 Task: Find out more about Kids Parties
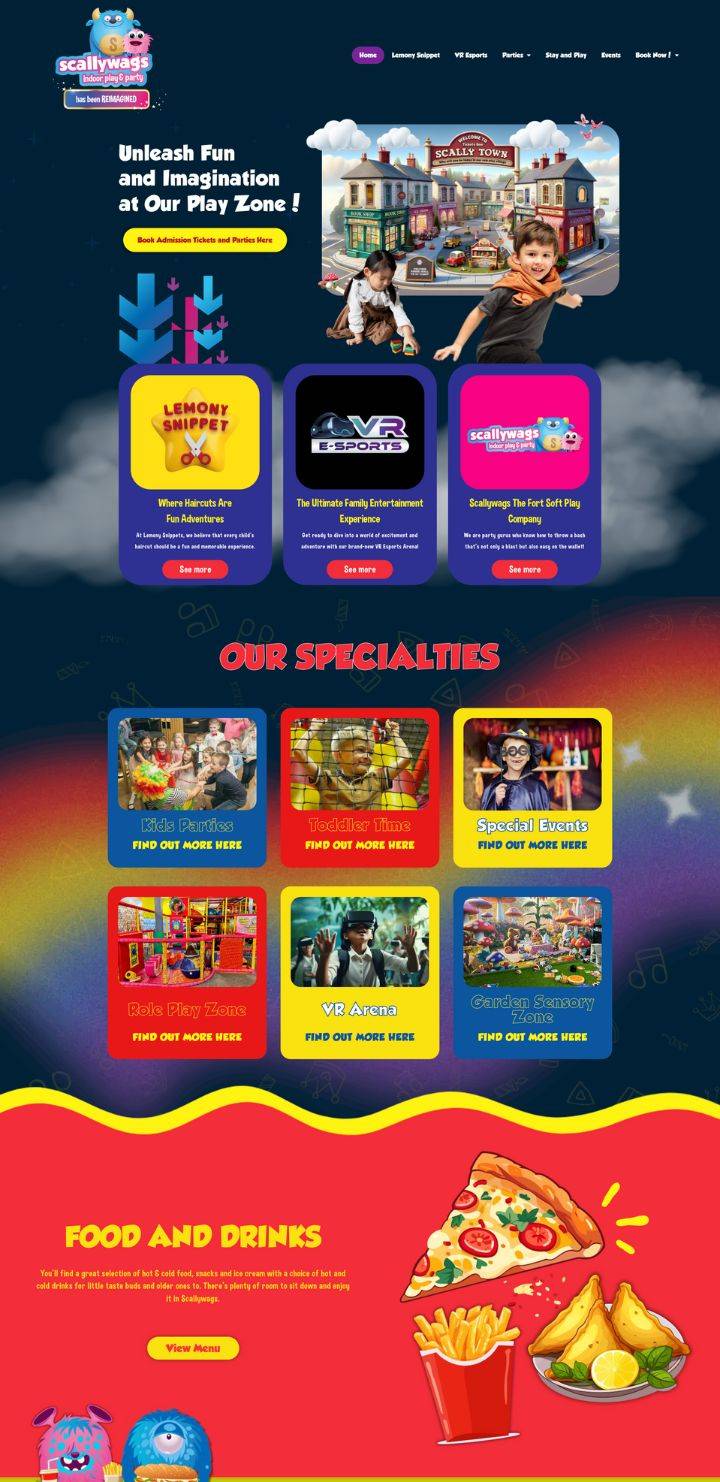coord(187,845)
